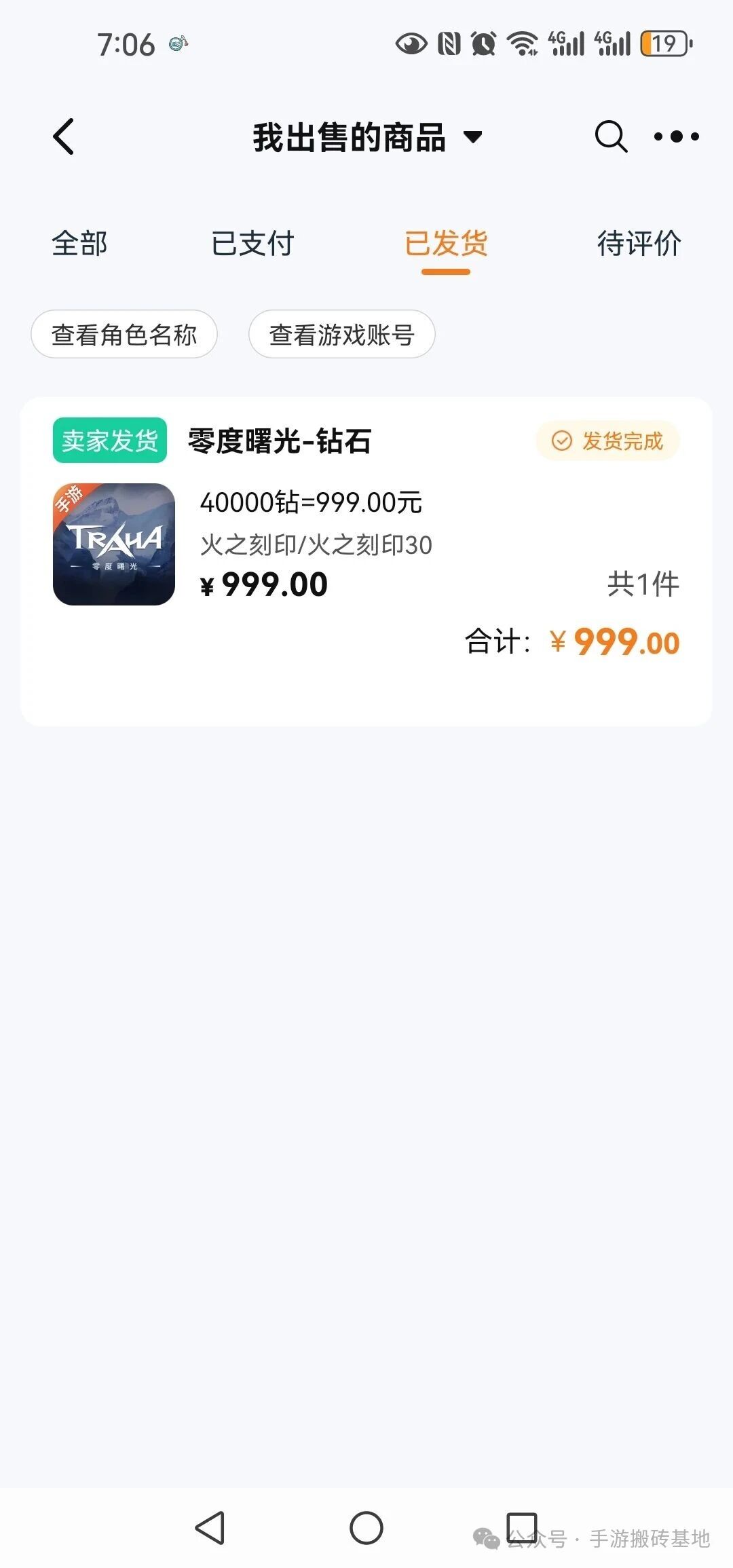
Task: Tap the TRAHA 零度曙光 game thumbnail
Action: point(113,543)
